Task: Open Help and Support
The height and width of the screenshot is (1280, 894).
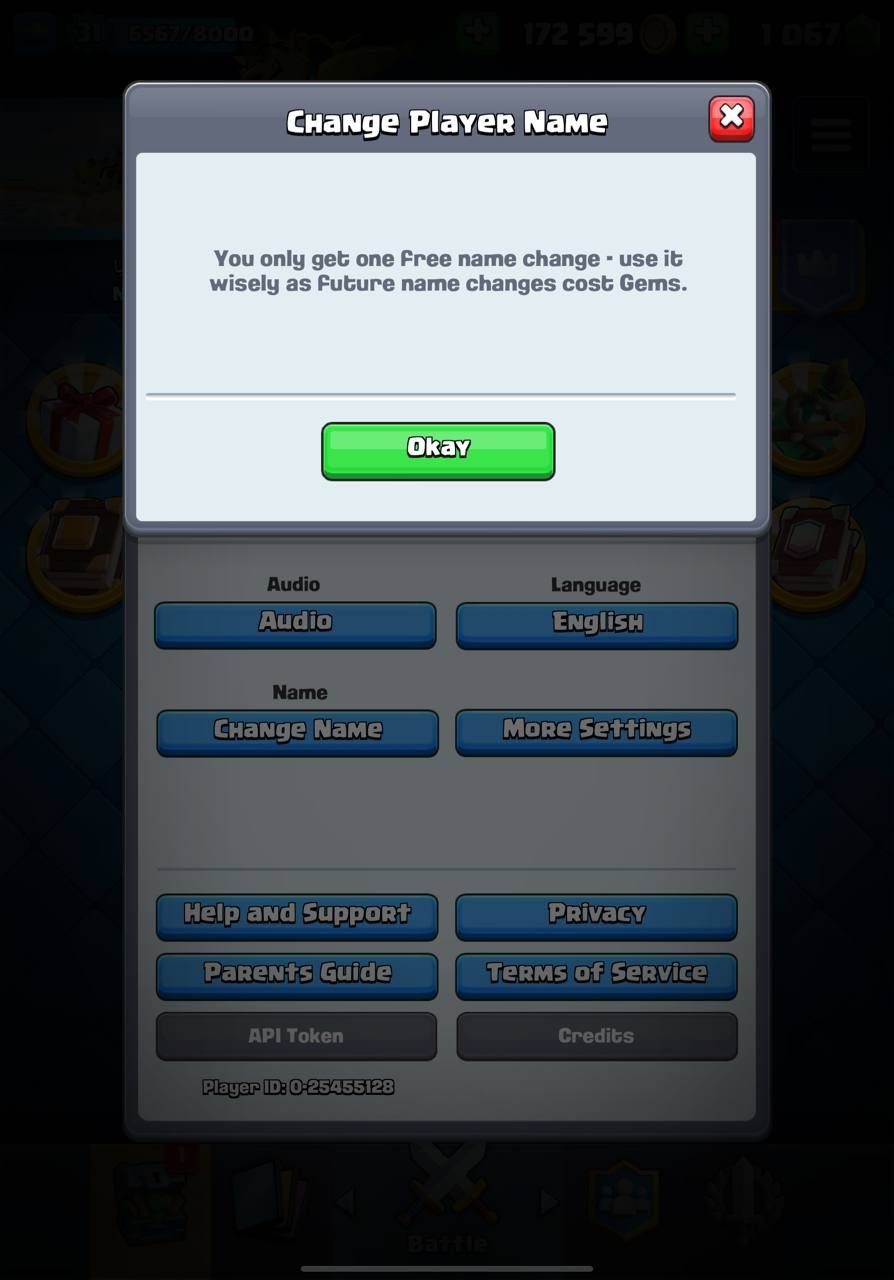Action: [x=297, y=916]
